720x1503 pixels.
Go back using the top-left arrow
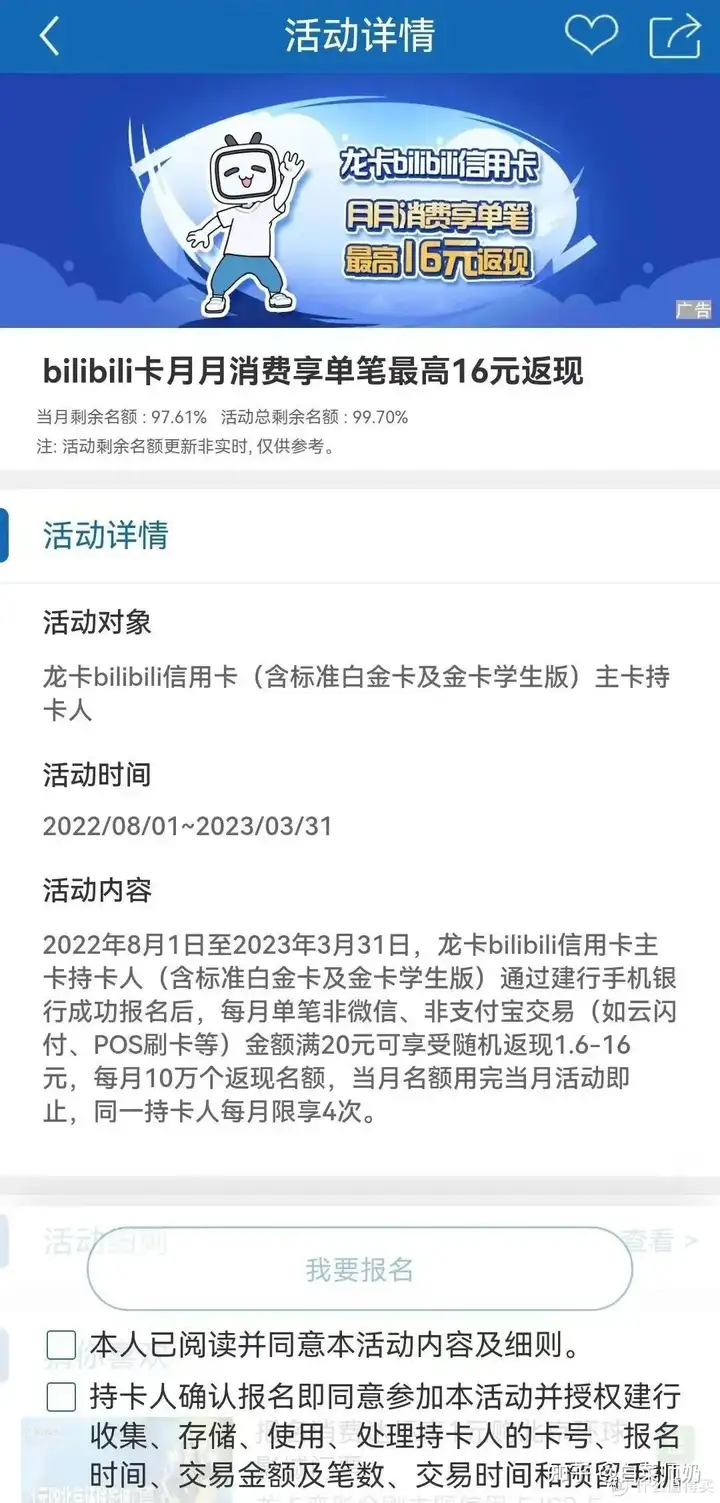[x=49, y=37]
